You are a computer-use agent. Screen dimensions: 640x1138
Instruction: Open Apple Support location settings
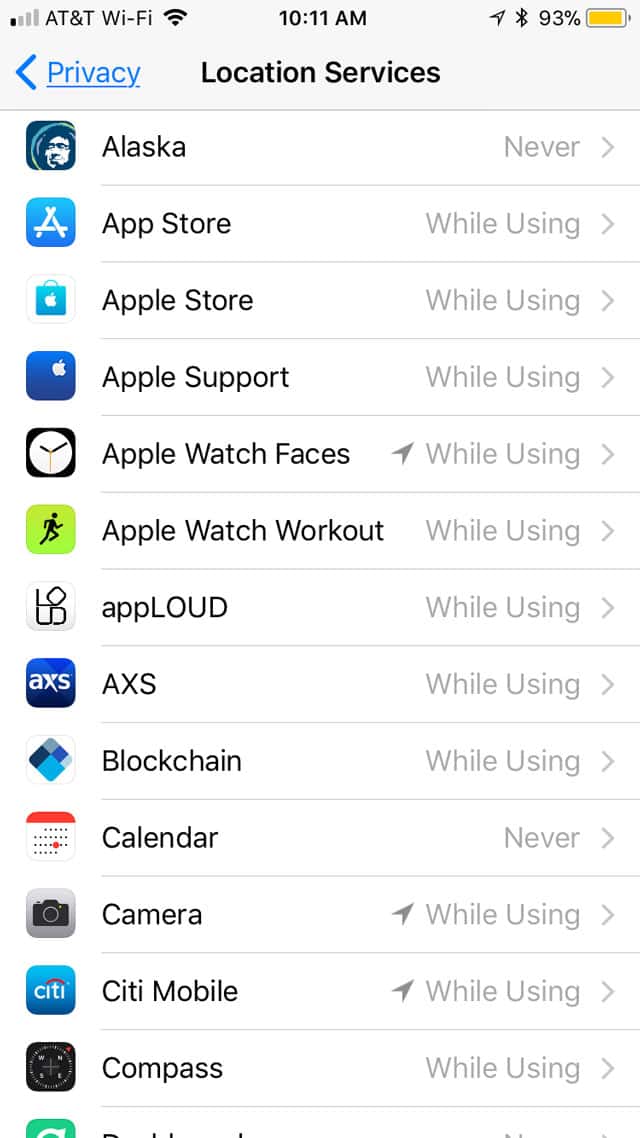click(x=320, y=377)
